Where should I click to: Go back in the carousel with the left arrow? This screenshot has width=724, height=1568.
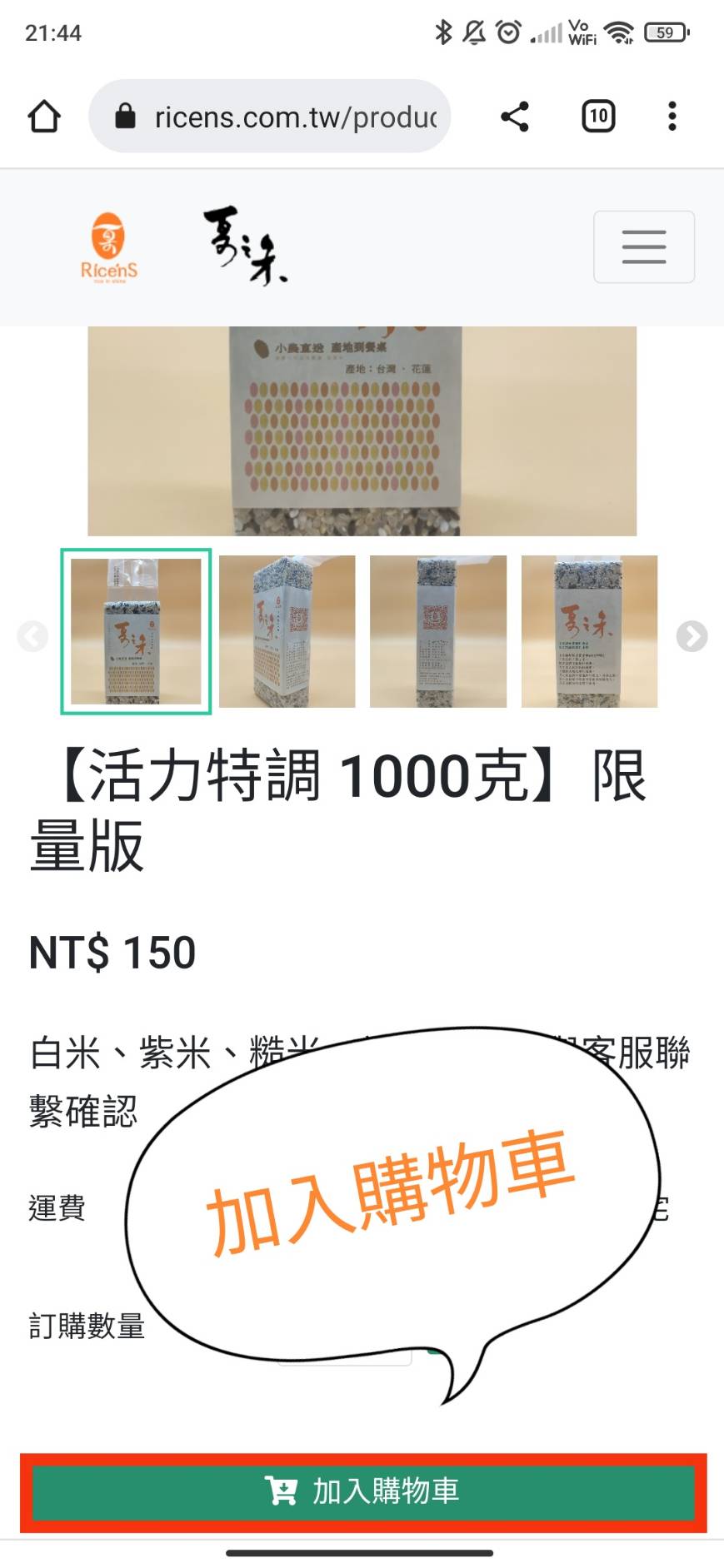[x=32, y=637]
